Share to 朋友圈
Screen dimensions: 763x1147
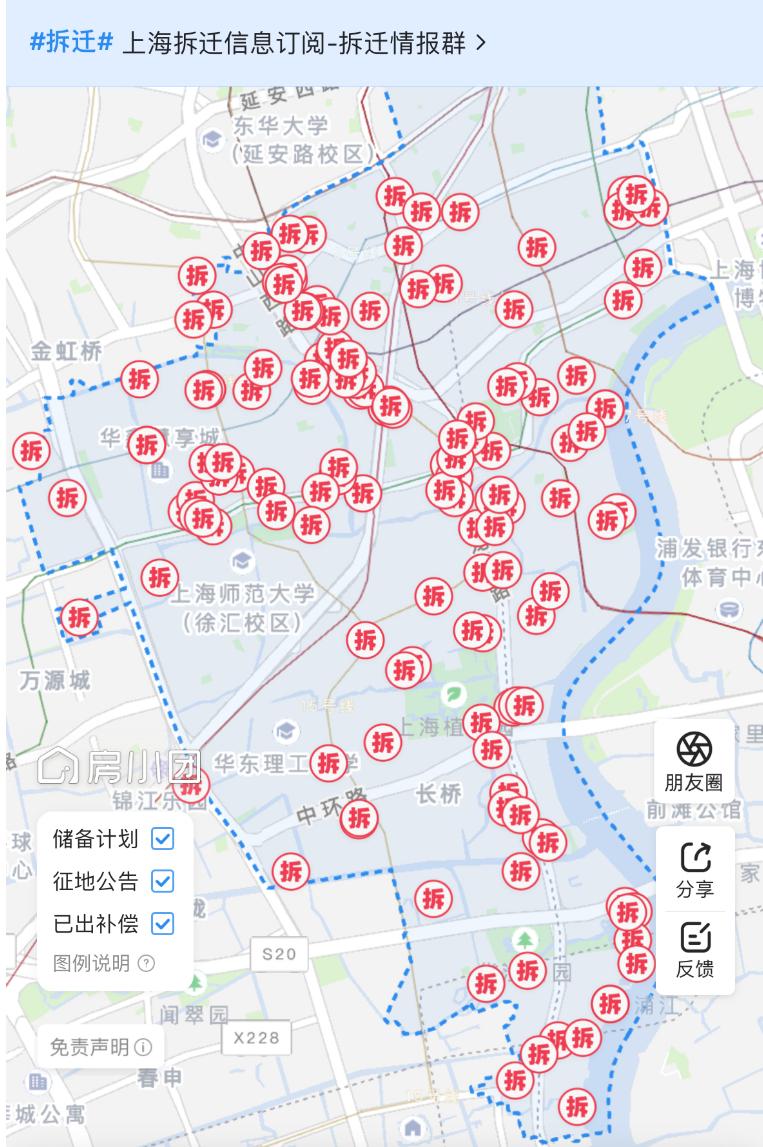point(694,762)
